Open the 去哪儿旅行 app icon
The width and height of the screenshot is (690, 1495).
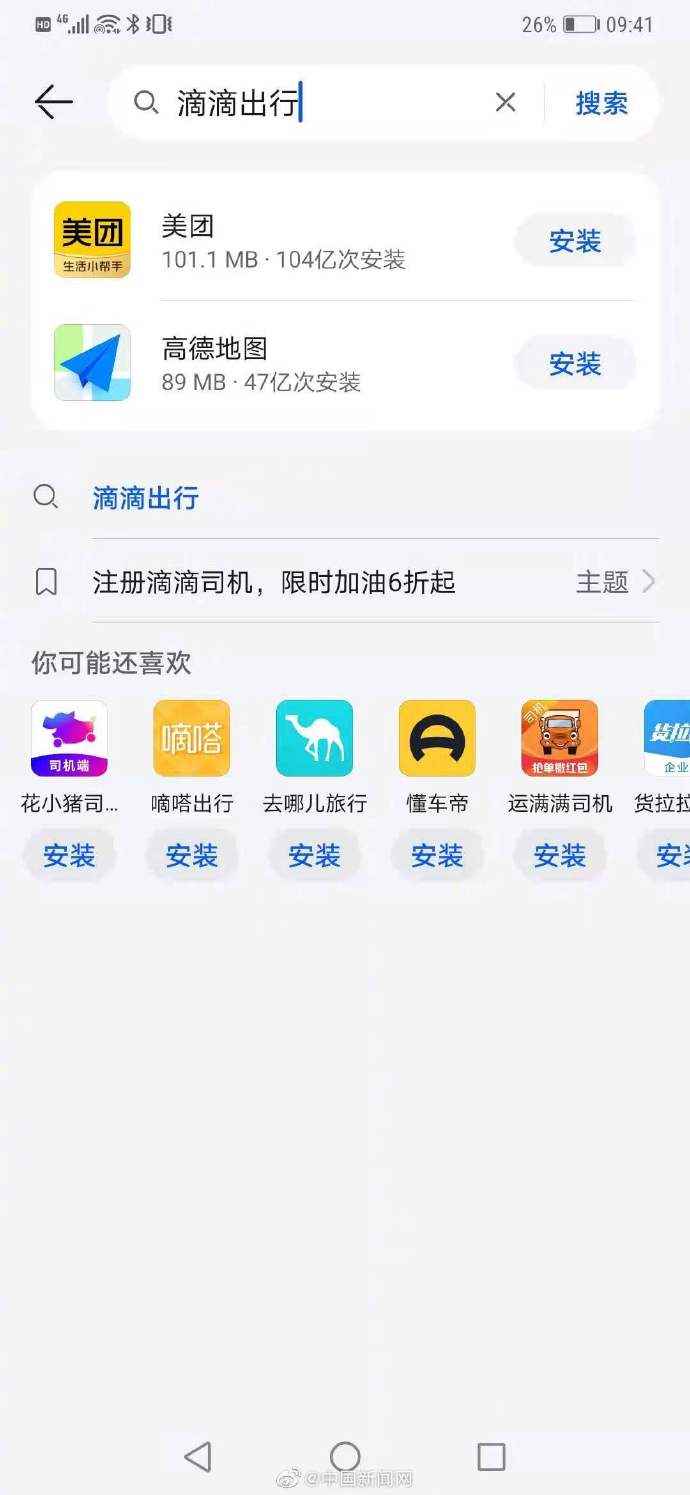pos(314,739)
